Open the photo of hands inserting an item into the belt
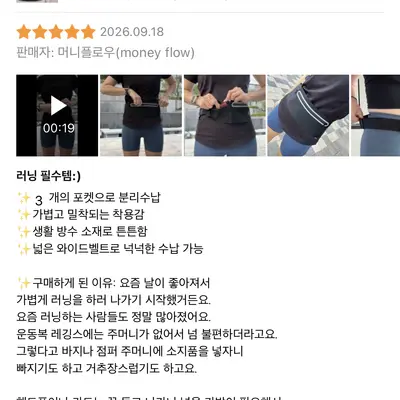This screenshot has width=400, height=400. [x=225, y=115]
